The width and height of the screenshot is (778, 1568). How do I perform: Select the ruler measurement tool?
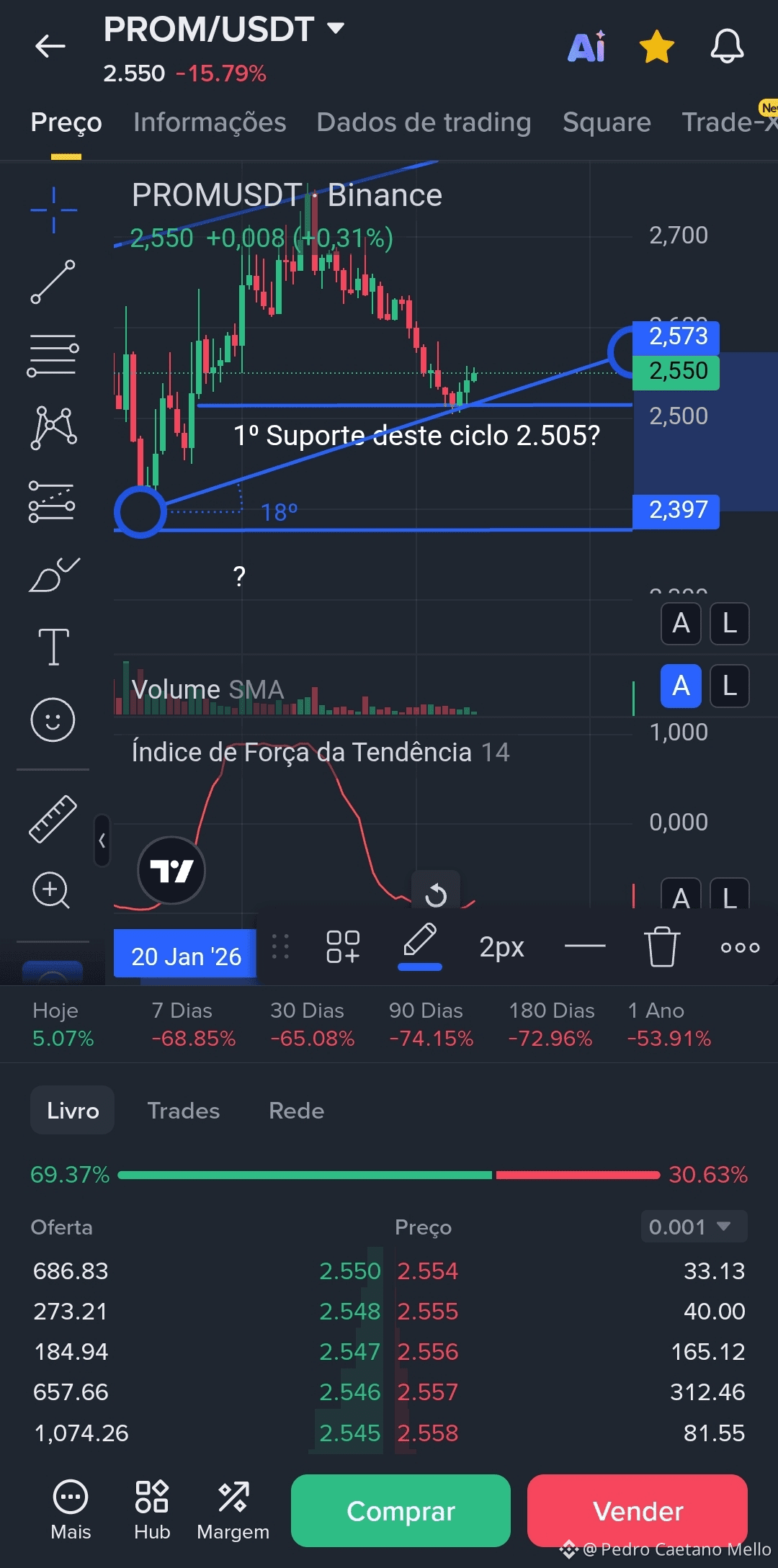pos(53,819)
